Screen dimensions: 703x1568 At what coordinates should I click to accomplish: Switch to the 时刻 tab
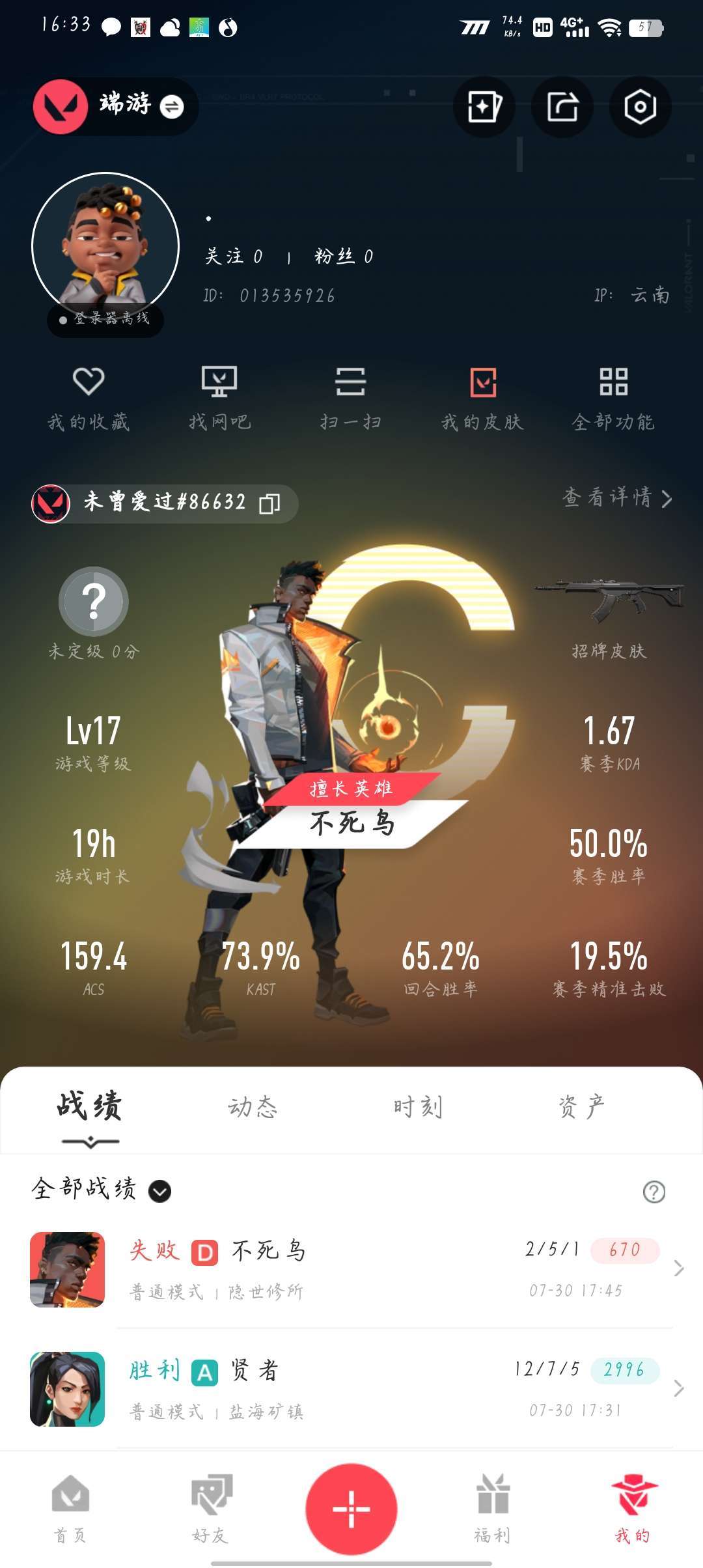417,1107
